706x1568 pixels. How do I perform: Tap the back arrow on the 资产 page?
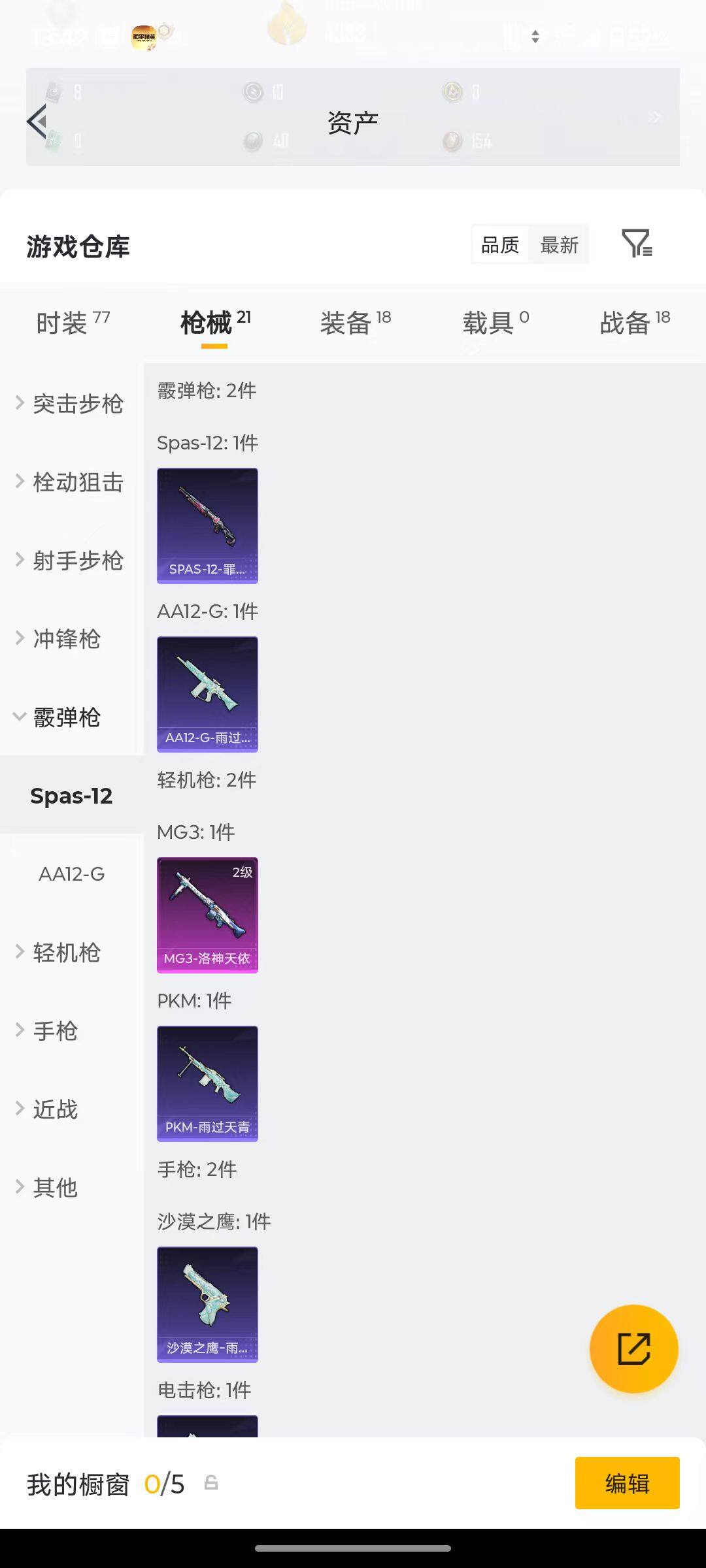coord(37,121)
